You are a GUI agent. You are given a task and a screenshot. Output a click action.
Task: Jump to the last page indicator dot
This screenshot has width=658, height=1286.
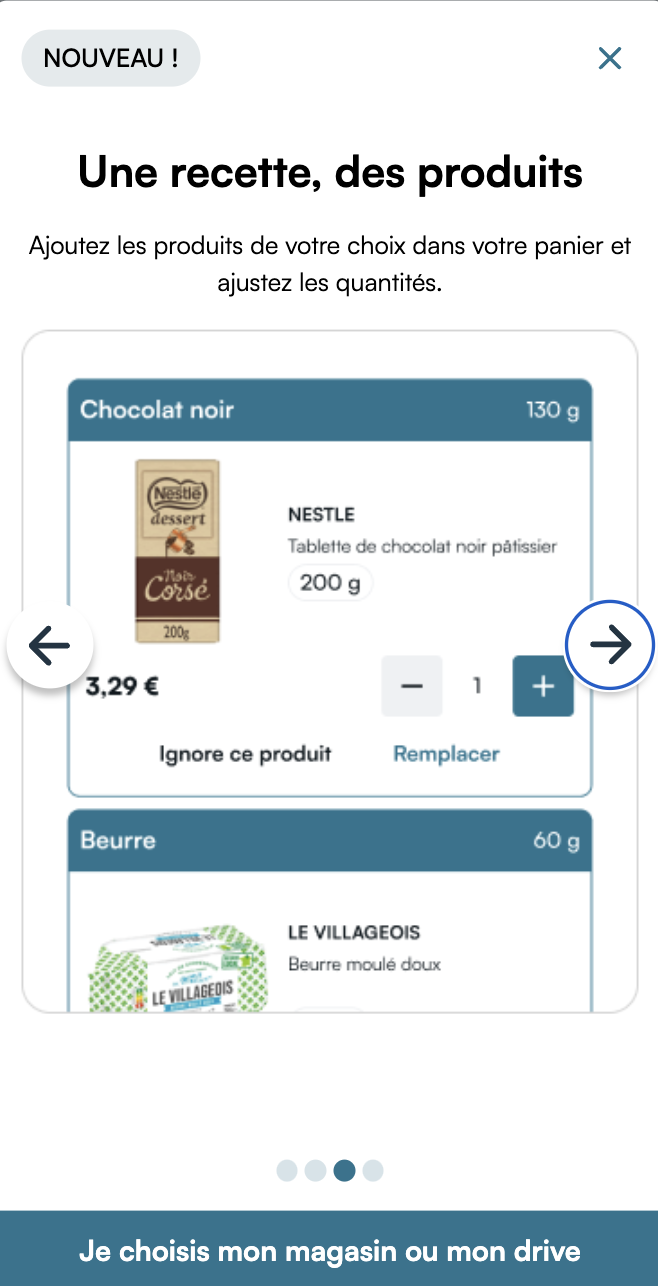pos(373,1170)
